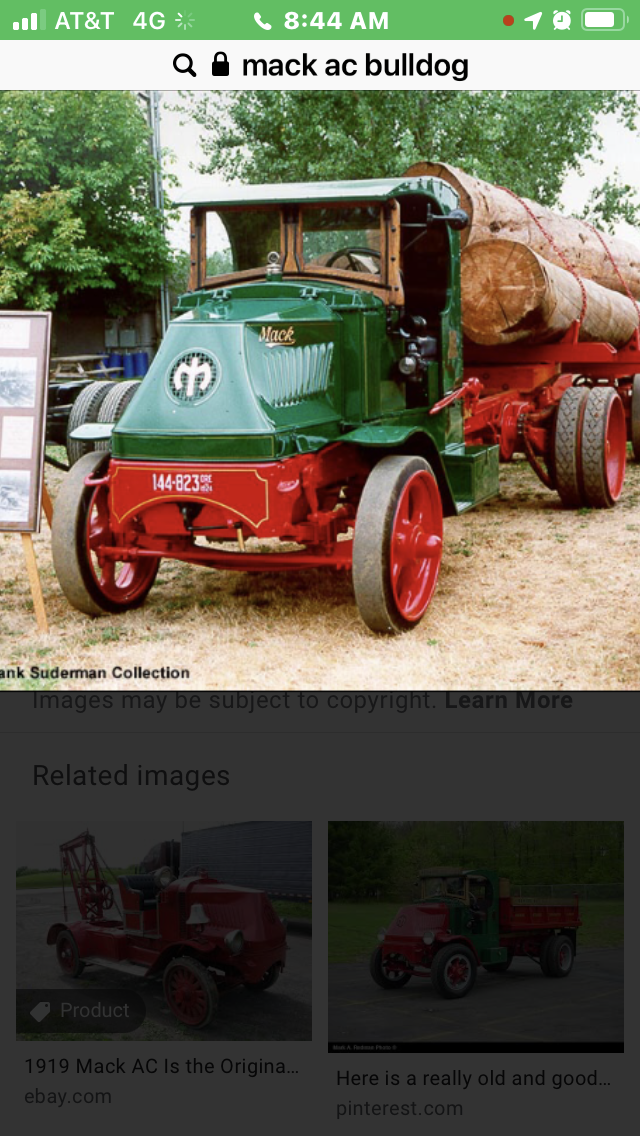Tap the enlarged Mack truck photo
Screen dimensions: 640x1136
(320, 390)
